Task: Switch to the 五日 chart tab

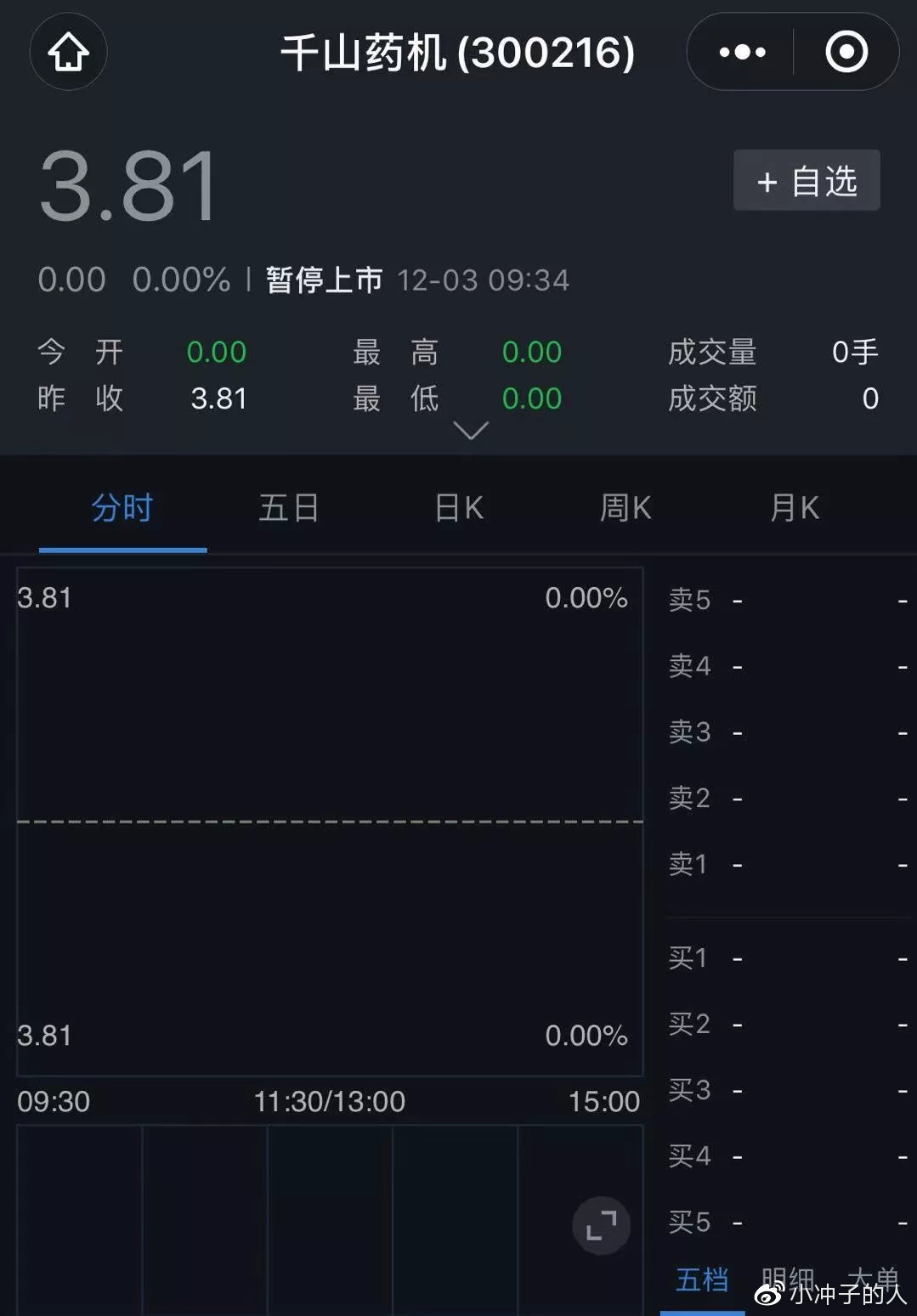Action: (289, 508)
